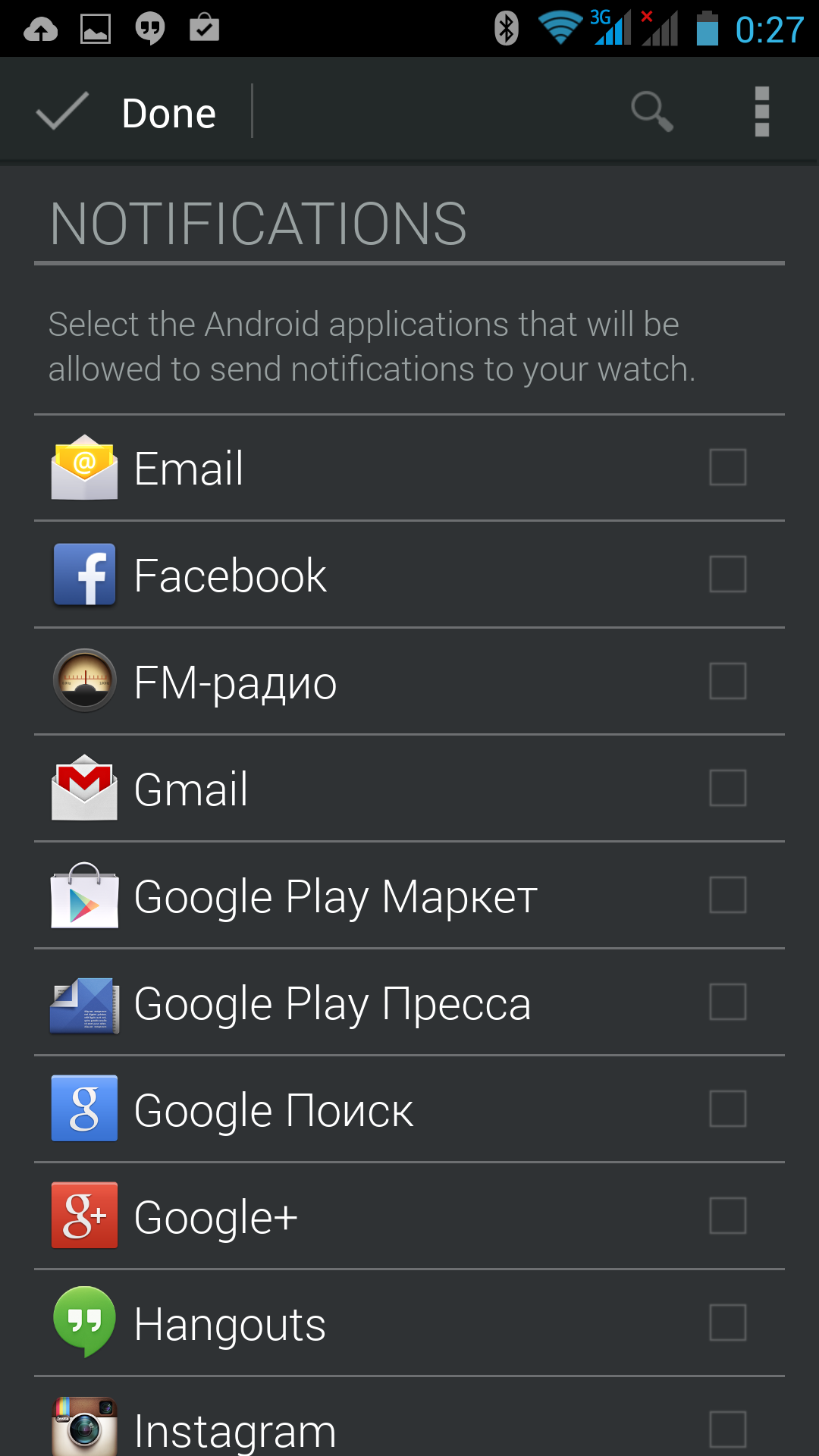Tick the Gmail checkbox
The width and height of the screenshot is (819, 1456).
point(727,788)
